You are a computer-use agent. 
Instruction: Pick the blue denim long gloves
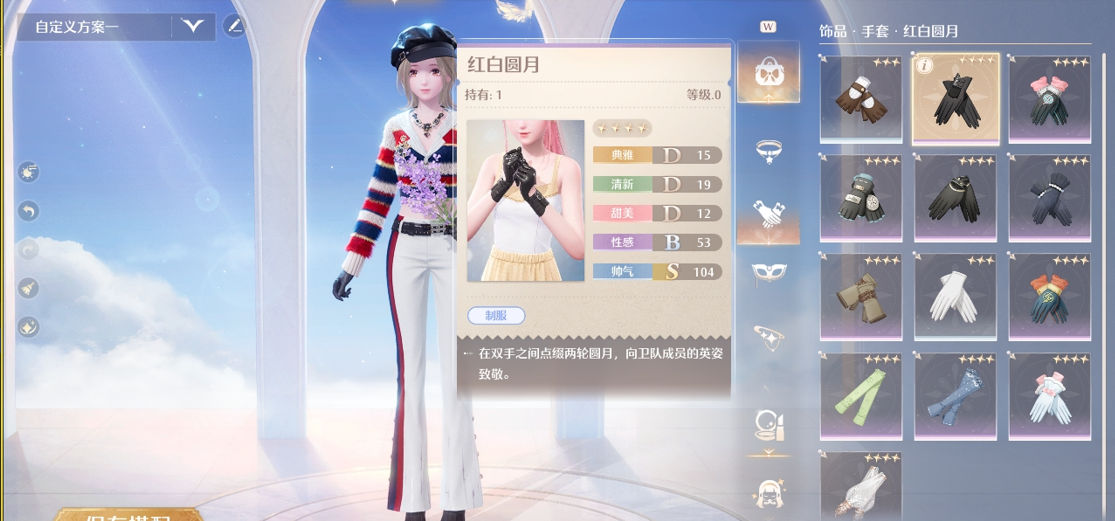(955, 395)
